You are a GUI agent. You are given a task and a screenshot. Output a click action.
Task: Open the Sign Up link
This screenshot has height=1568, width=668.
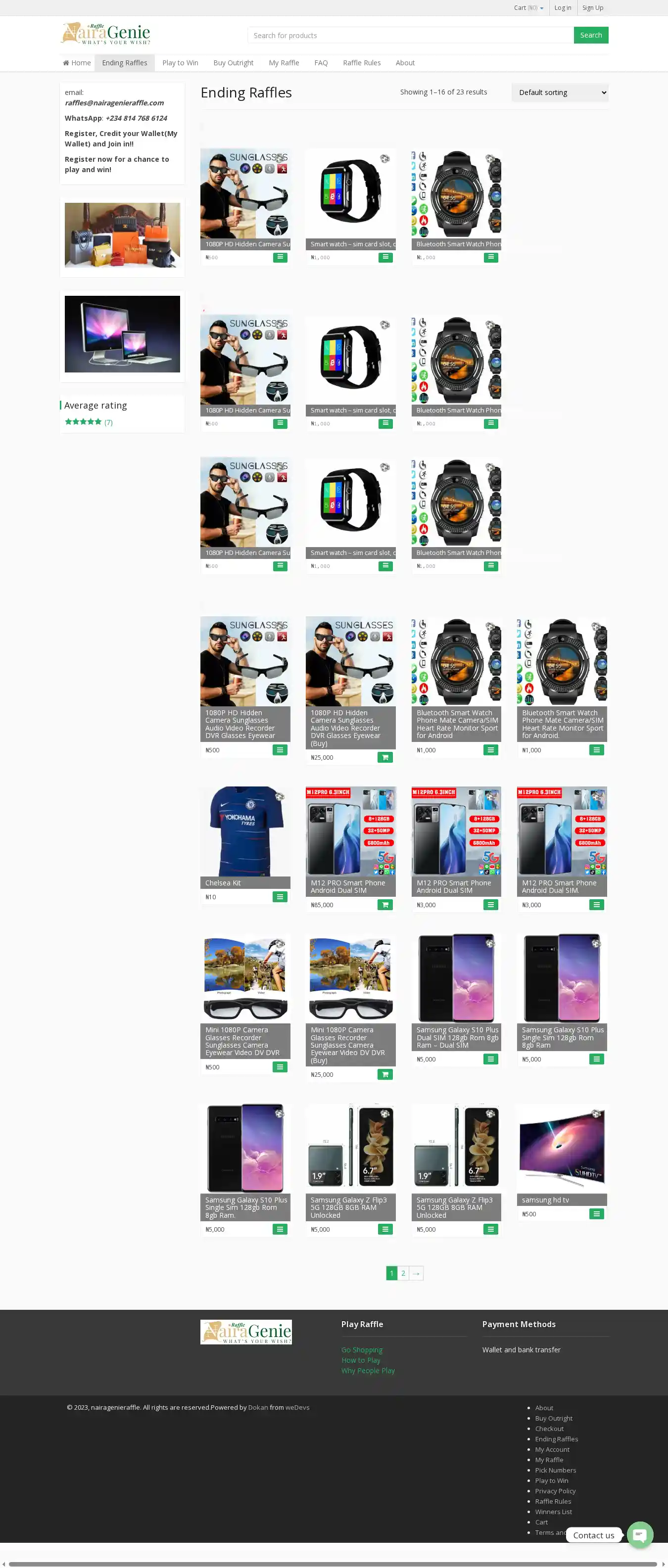pos(592,8)
